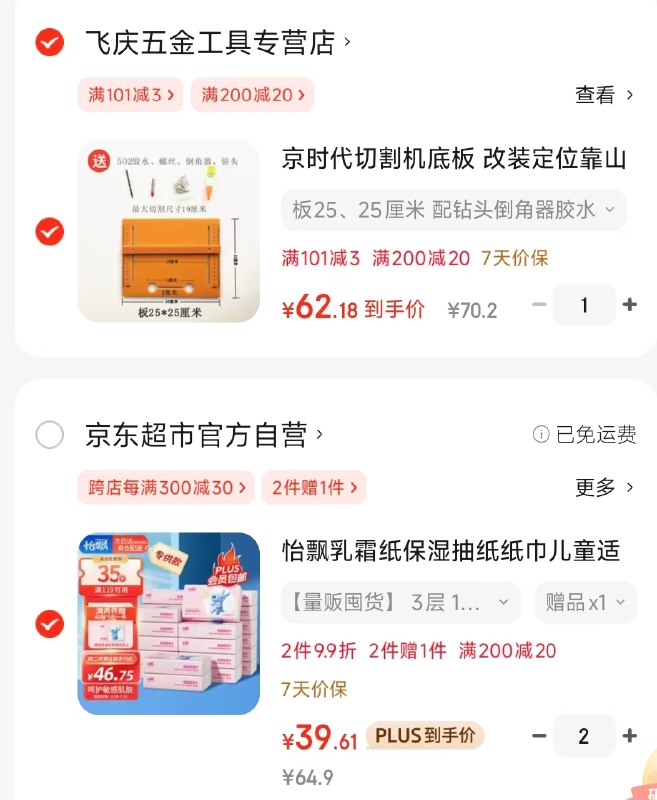Tap the 满101减3 coupon chip
Image resolution: width=657 pixels, height=800 pixels.
tap(131, 95)
